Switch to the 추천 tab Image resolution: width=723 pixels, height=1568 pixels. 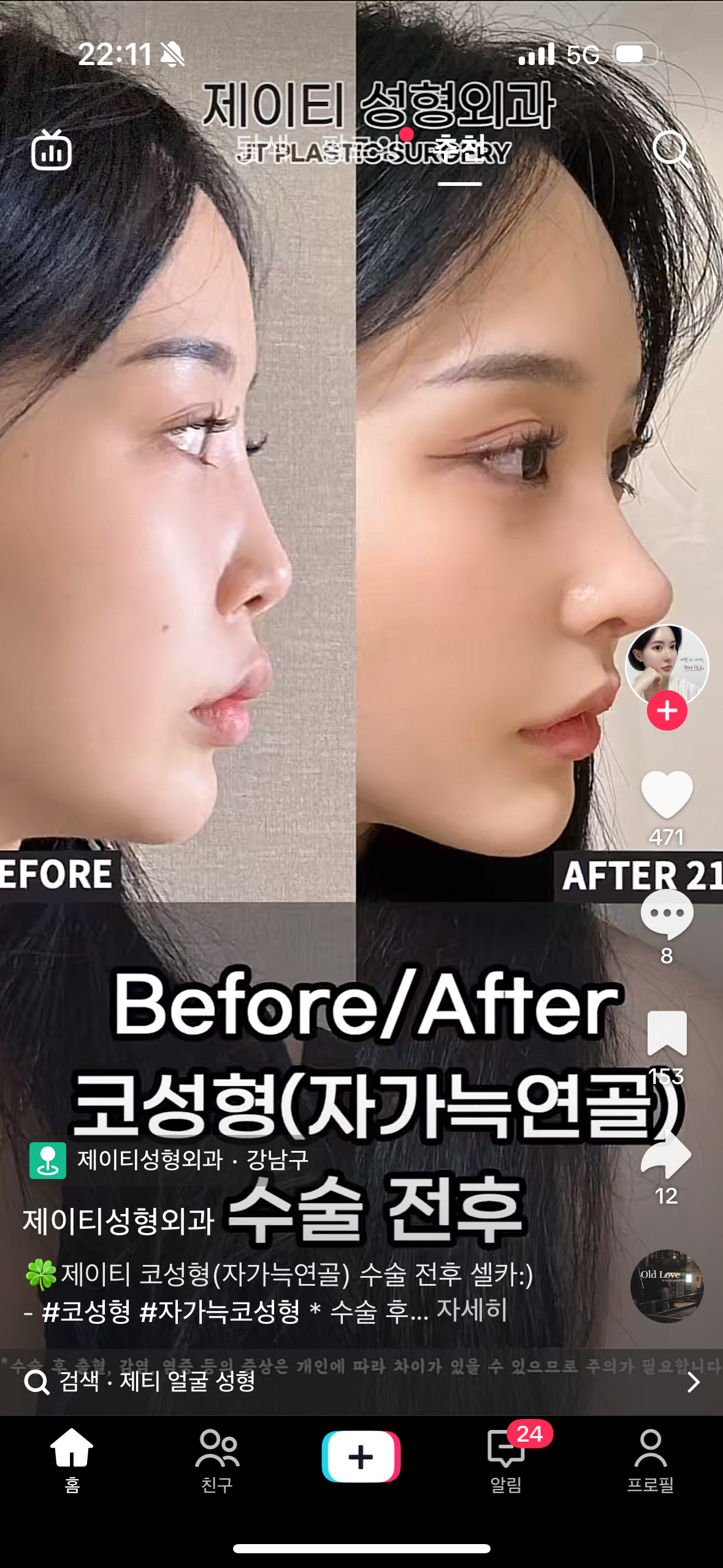click(459, 149)
